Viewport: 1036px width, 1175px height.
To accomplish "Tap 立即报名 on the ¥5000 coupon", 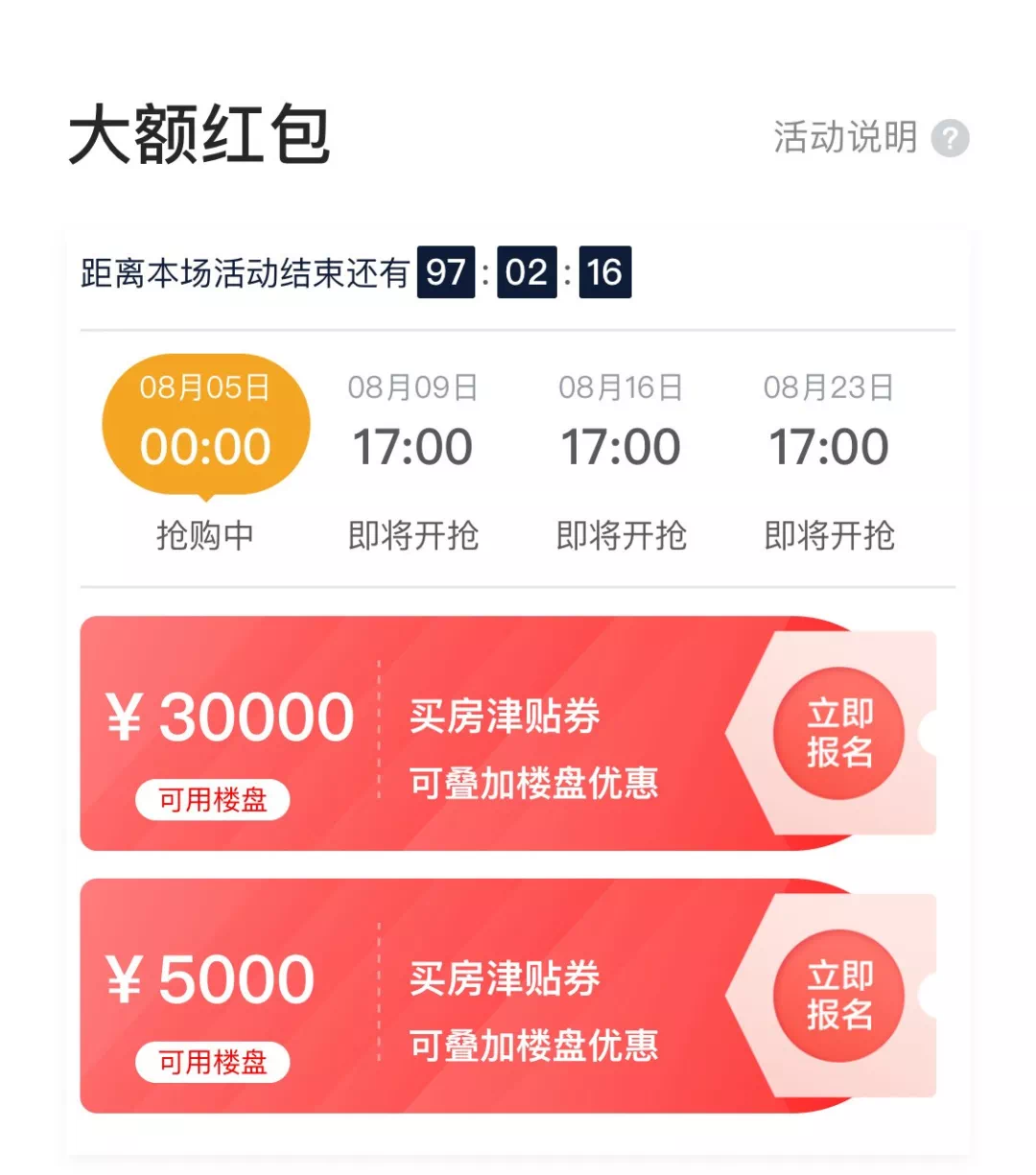I will (839, 995).
